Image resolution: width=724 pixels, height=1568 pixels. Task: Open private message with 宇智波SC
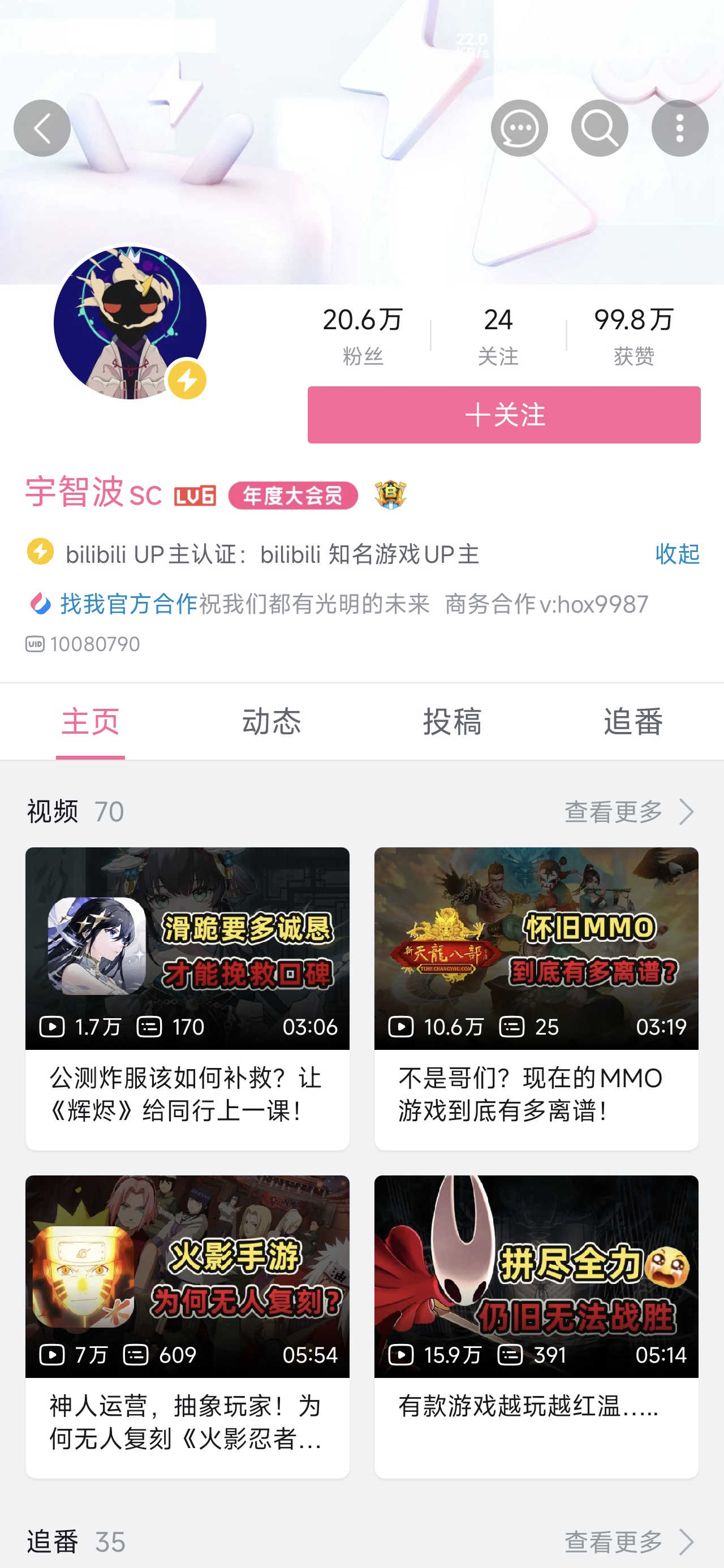tap(519, 128)
